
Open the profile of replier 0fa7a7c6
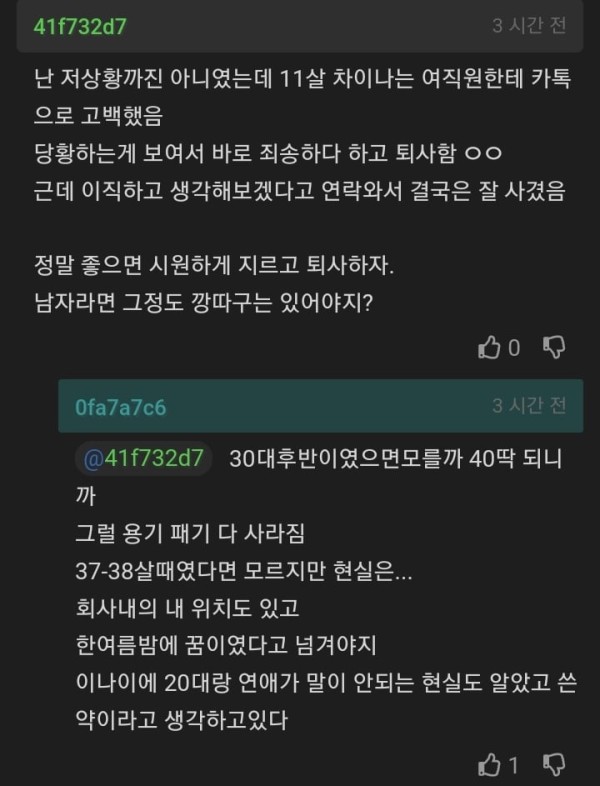coord(120,406)
